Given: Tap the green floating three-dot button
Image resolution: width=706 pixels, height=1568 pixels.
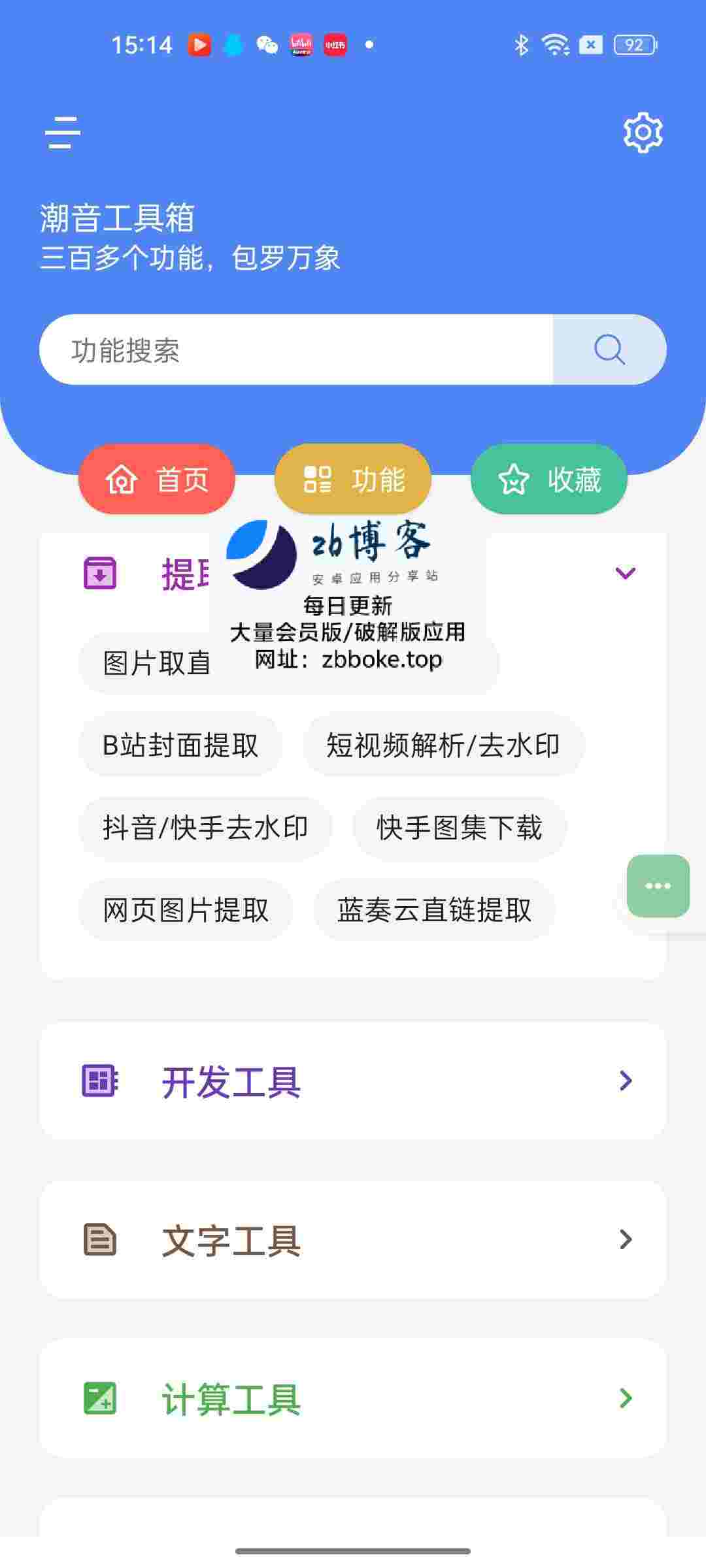Looking at the screenshot, I should pyautogui.click(x=658, y=886).
